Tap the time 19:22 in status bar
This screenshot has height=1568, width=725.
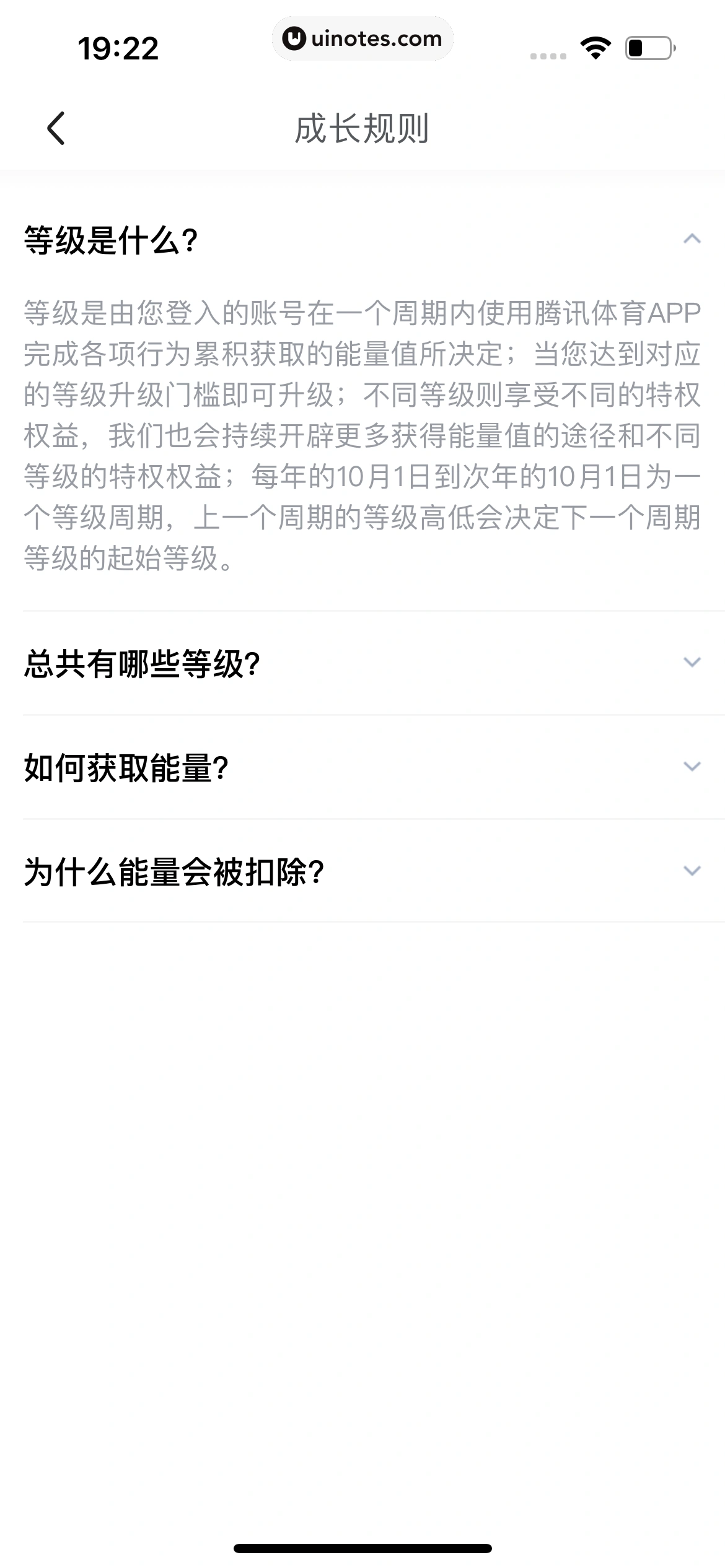(x=118, y=48)
